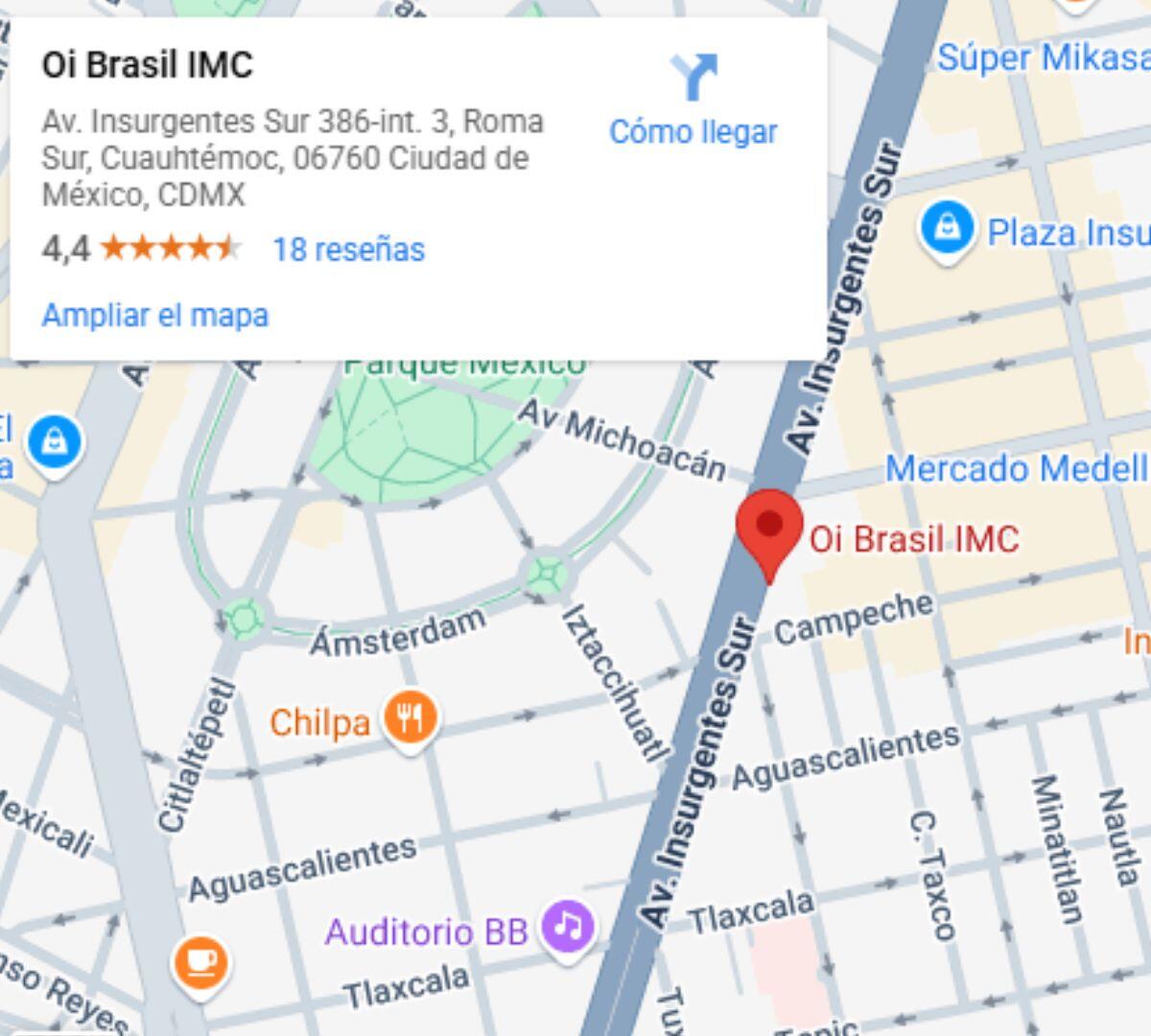Select the Plaza Insurgentes shopping marker
Viewport: 1151px width, 1036px height.
(947, 230)
